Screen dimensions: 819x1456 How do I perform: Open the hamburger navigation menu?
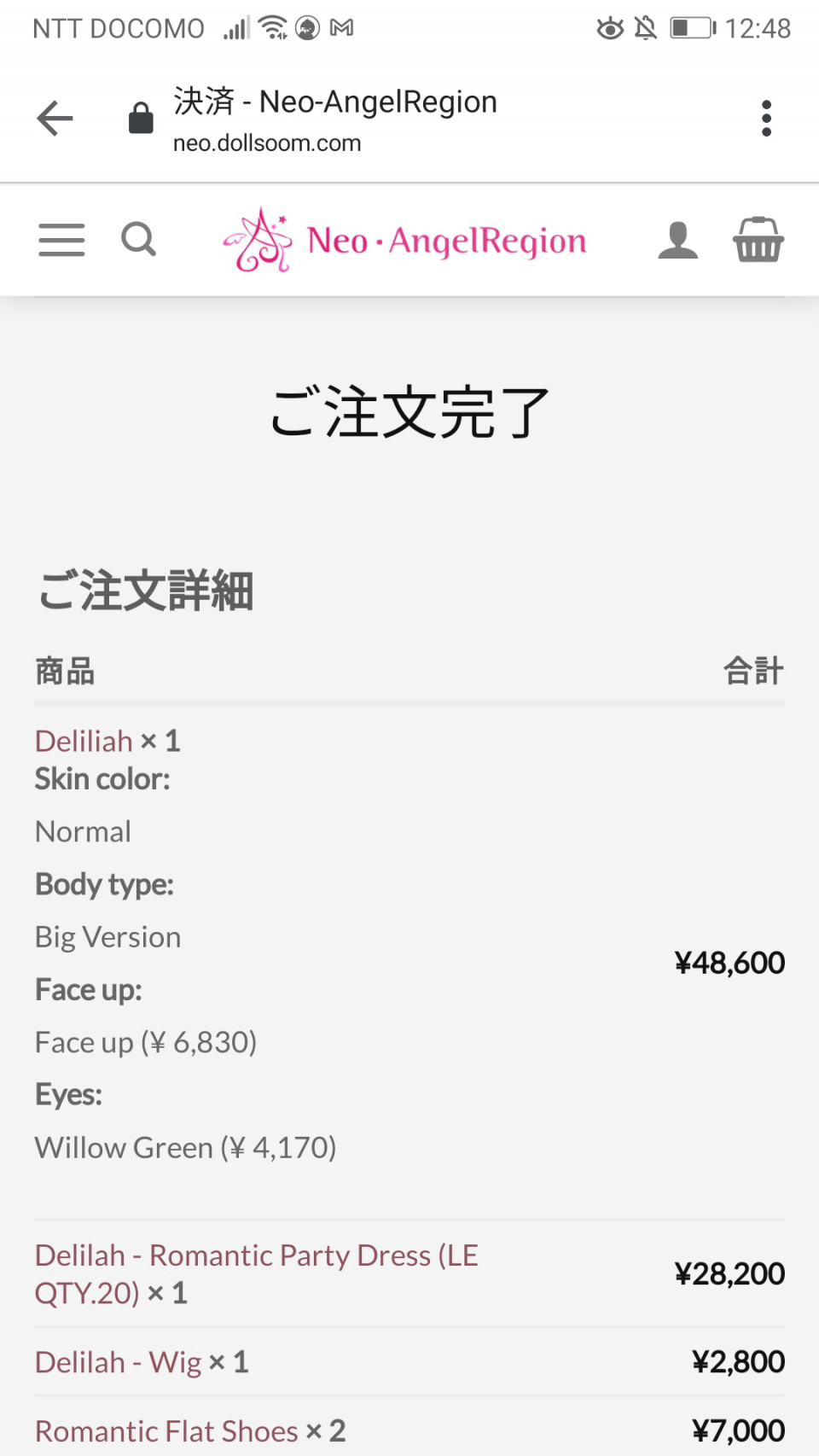61,240
